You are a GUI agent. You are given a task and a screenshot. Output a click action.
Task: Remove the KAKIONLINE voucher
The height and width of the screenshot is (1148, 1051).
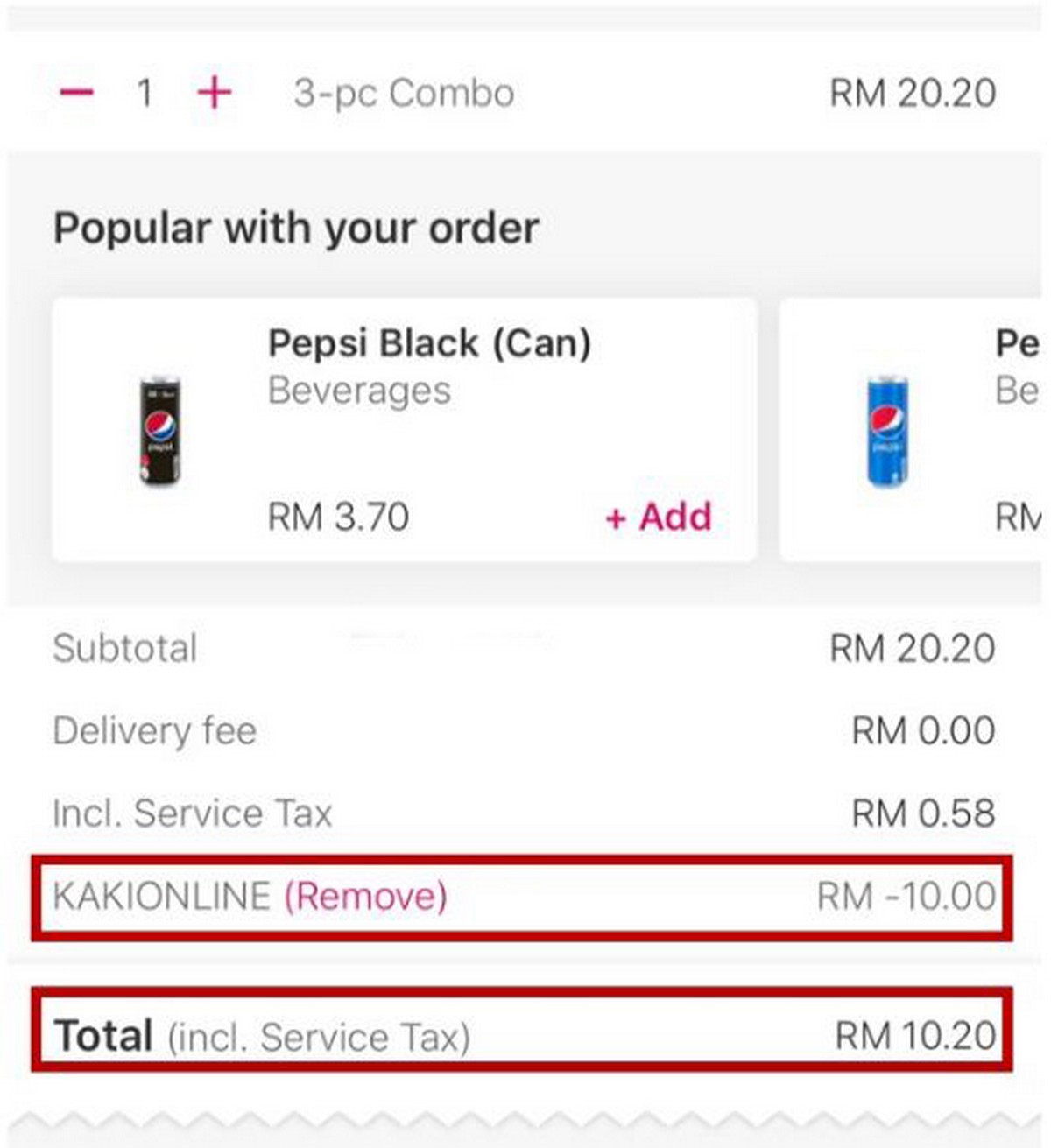pyautogui.click(x=365, y=896)
